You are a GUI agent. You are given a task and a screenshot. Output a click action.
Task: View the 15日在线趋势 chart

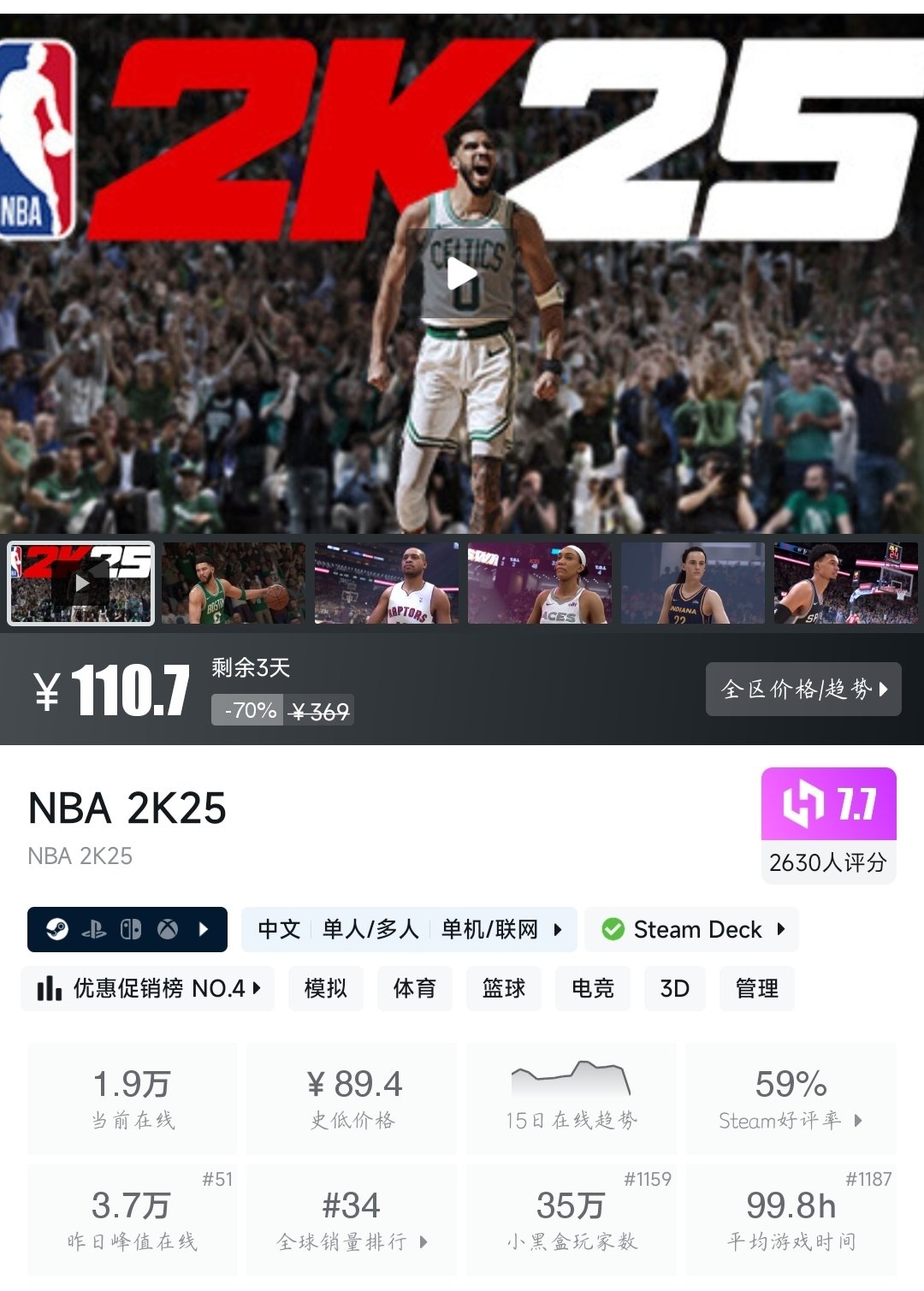point(572,1099)
